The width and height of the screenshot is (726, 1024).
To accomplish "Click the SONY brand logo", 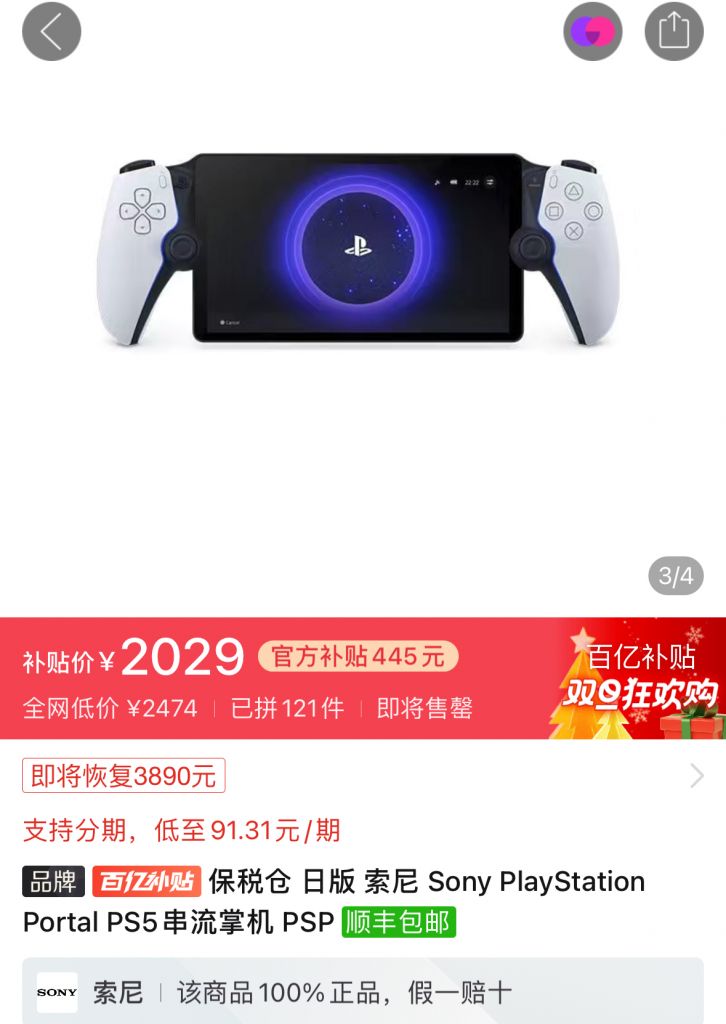I will pos(56,993).
